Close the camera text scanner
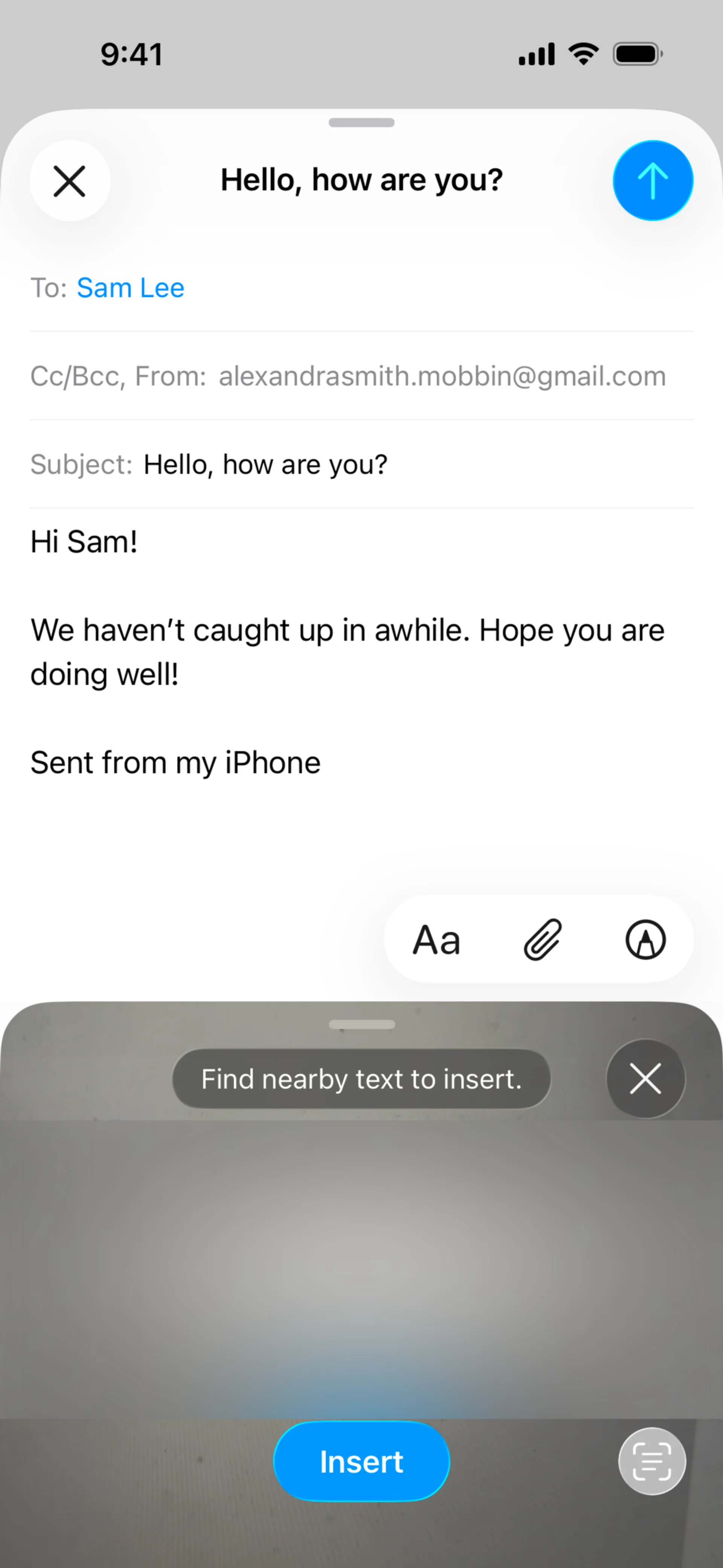Screen dimensions: 723x1568 (x=645, y=1079)
